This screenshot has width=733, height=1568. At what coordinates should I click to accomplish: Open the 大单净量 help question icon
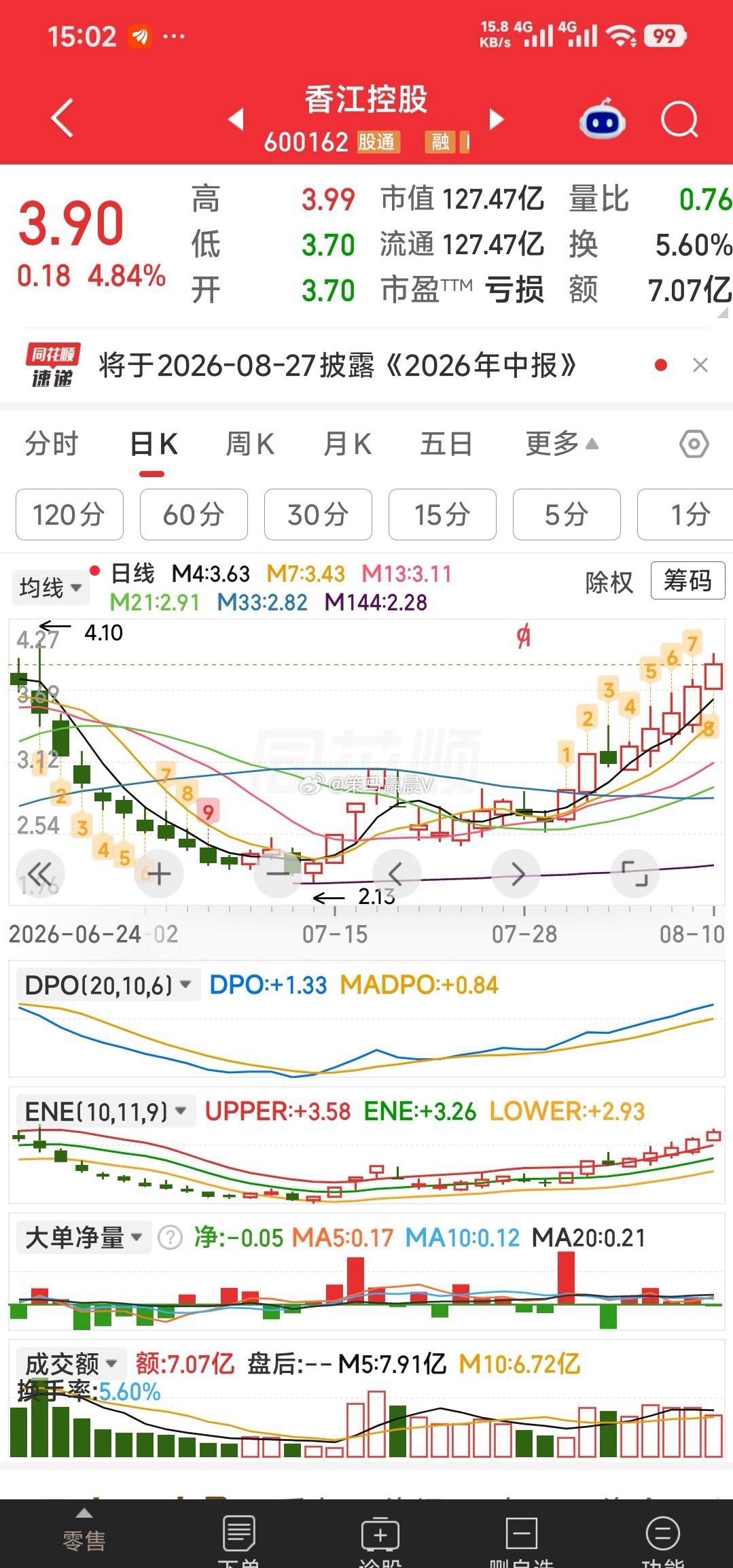click(170, 1238)
